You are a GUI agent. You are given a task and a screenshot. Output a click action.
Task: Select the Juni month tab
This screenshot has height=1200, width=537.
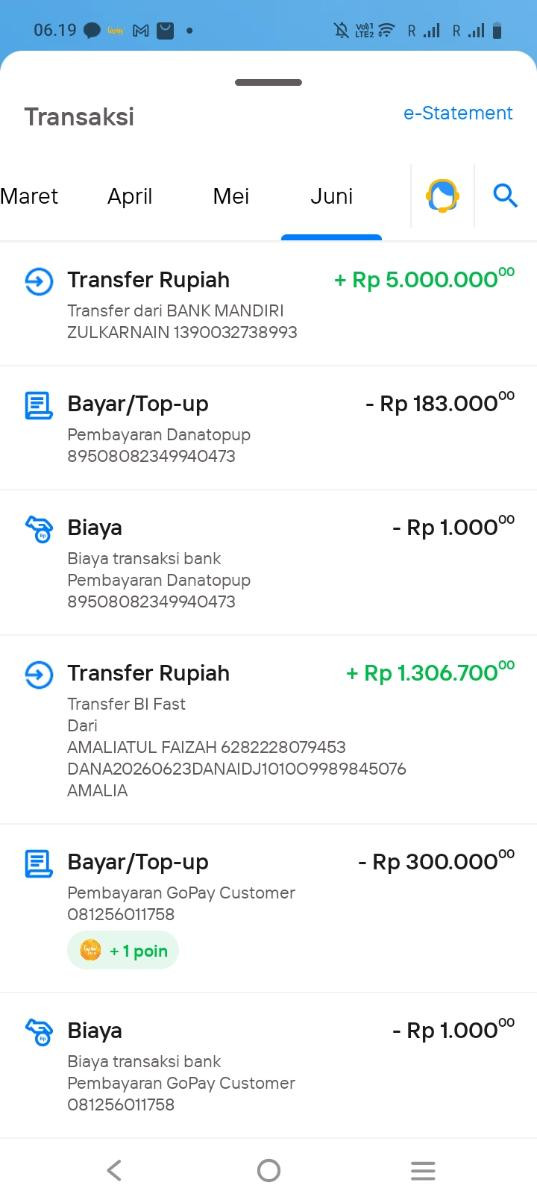(x=331, y=196)
